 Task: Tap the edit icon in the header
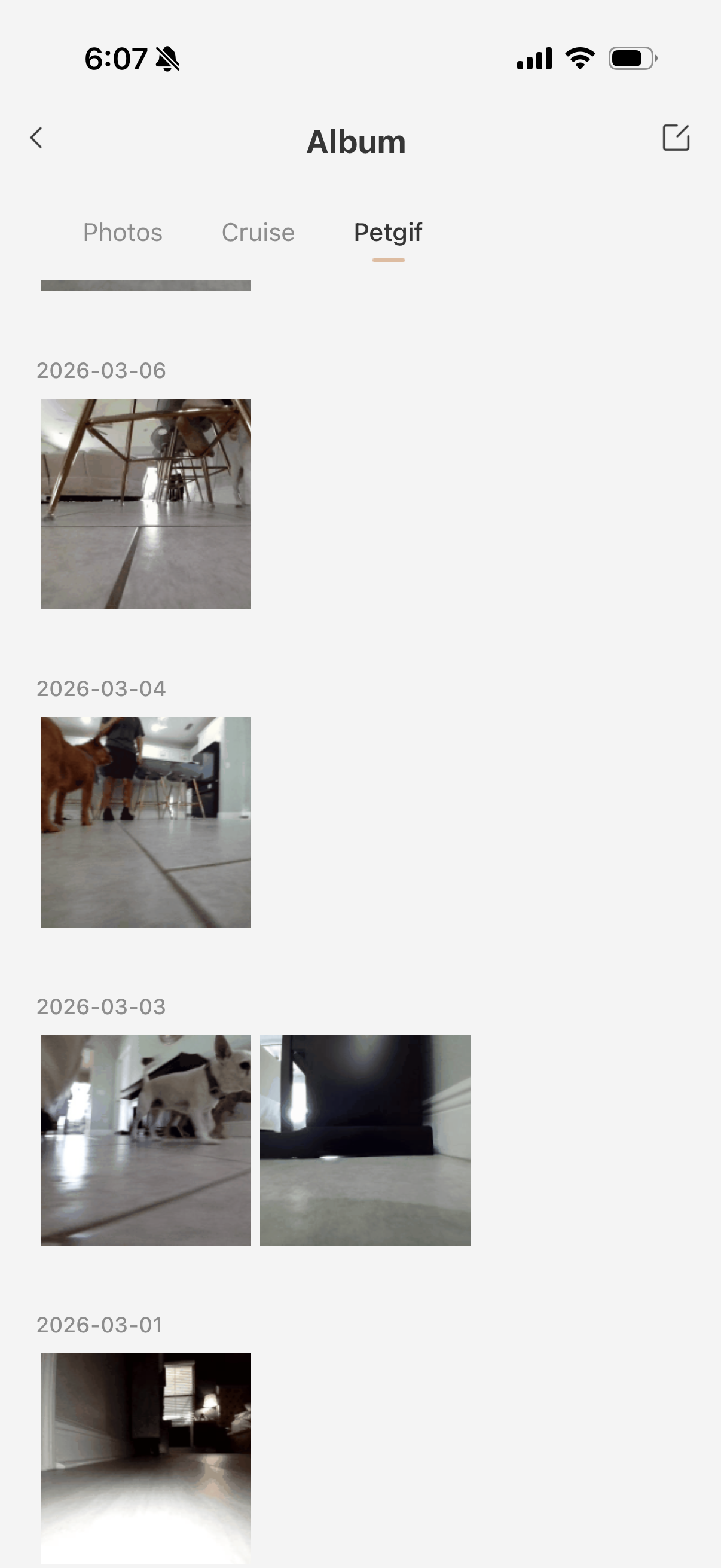pos(676,138)
